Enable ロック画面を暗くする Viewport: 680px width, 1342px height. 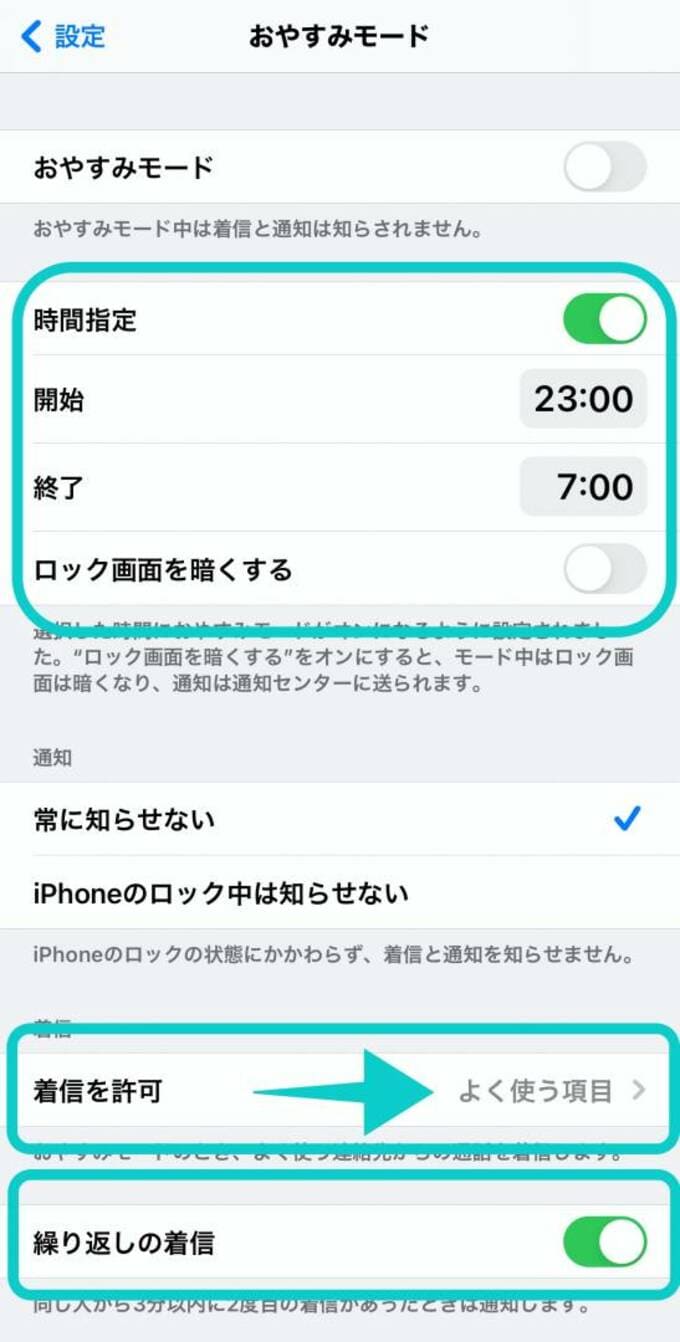(x=604, y=569)
